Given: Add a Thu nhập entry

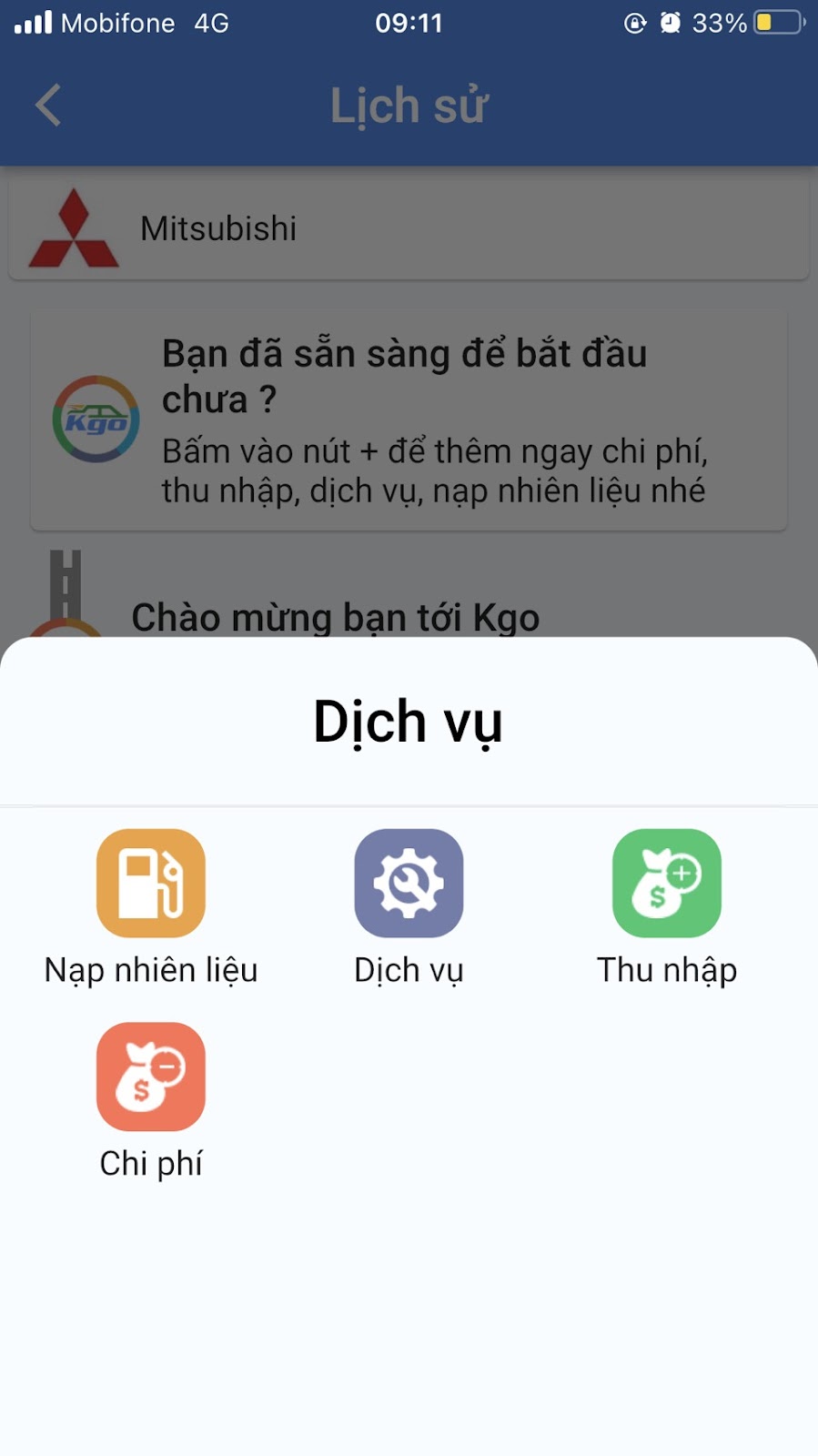Looking at the screenshot, I should point(666,884).
